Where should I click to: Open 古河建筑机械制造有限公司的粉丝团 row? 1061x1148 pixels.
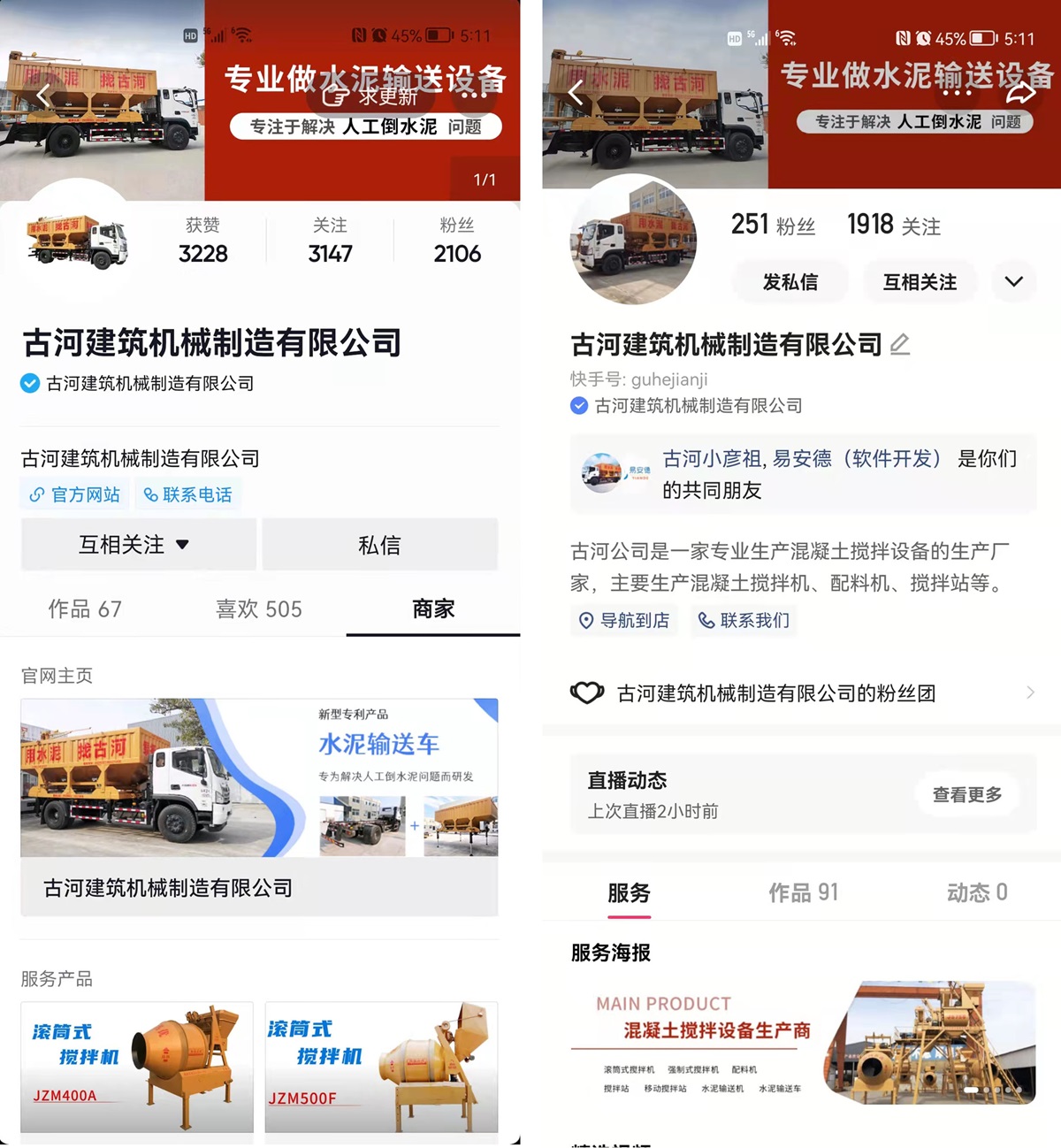[x=801, y=693]
